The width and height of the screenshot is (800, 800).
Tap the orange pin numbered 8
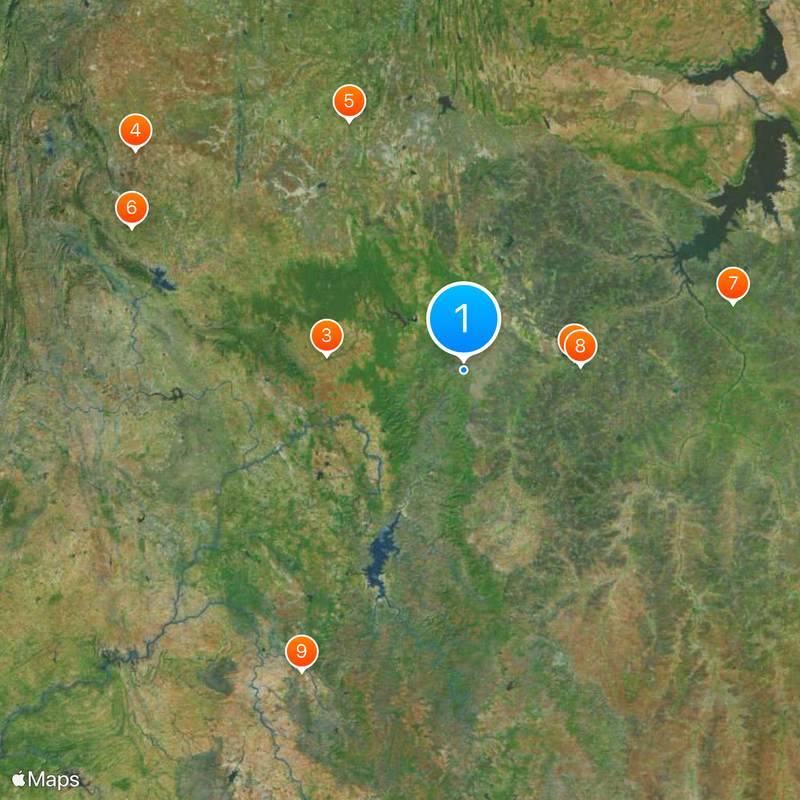point(581,346)
